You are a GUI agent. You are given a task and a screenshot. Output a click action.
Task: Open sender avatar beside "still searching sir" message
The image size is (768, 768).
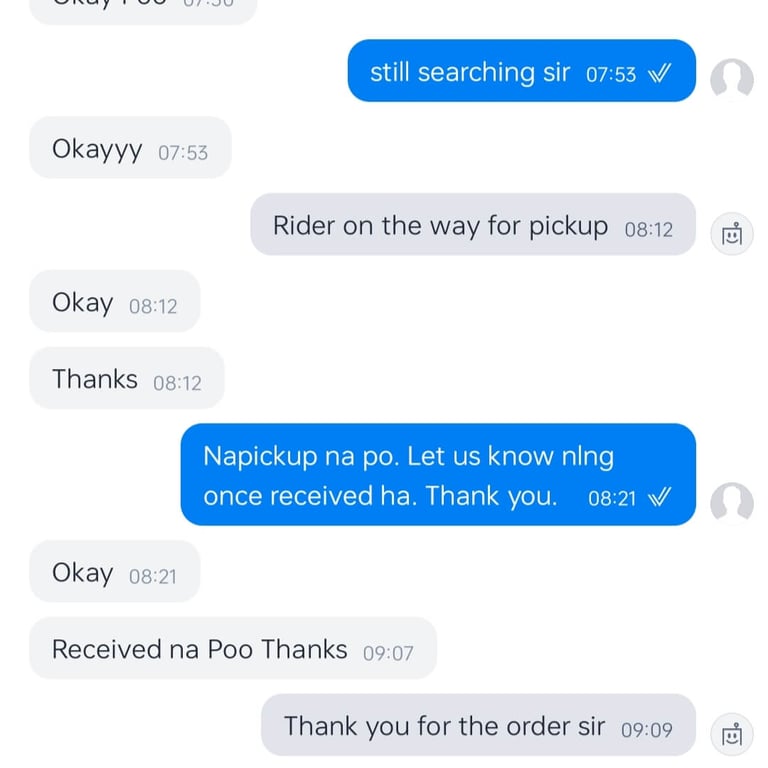tap(731, 79)
